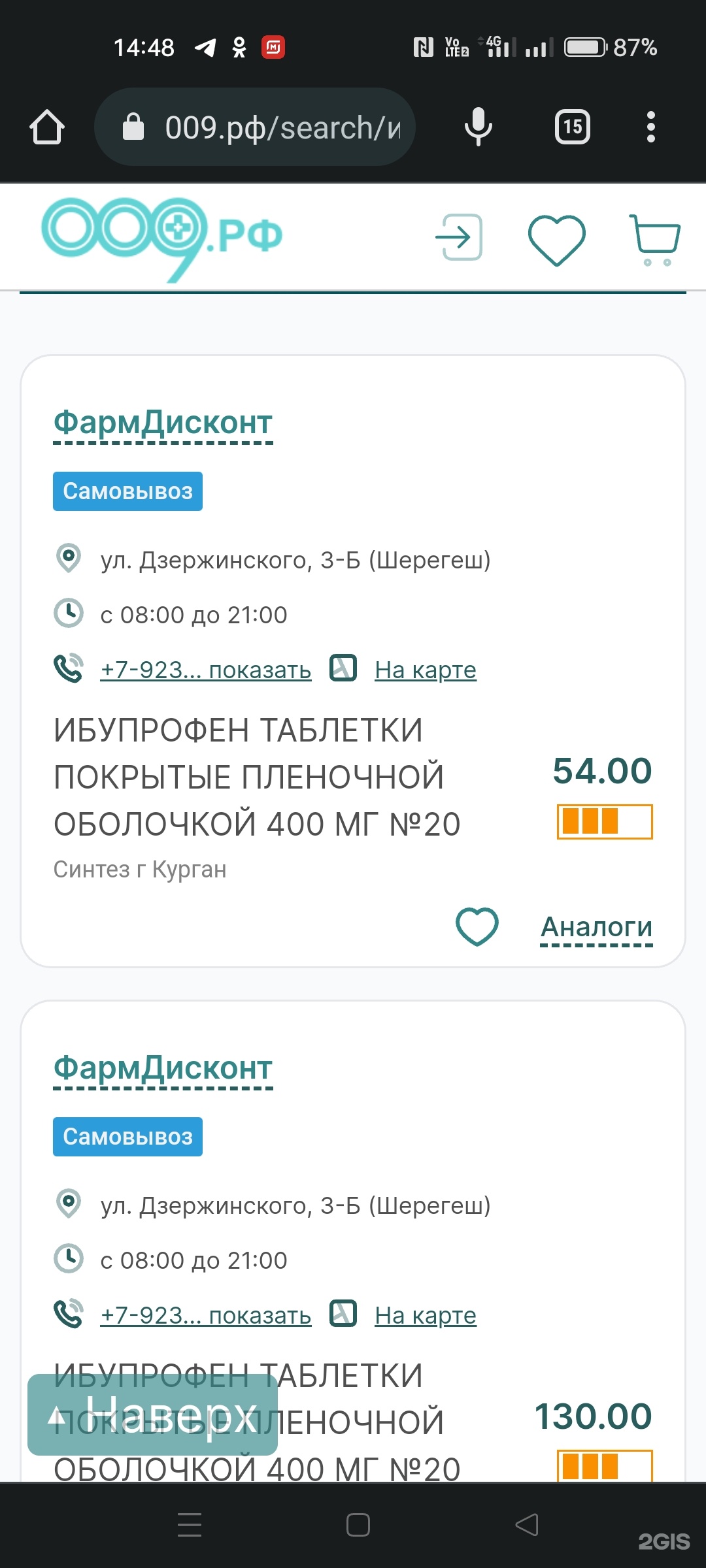The width and height of the screenshot is (706, 1568).
Task: Add the 54.00 Ибупрофен to favorites
Action: tap(477, 926)
